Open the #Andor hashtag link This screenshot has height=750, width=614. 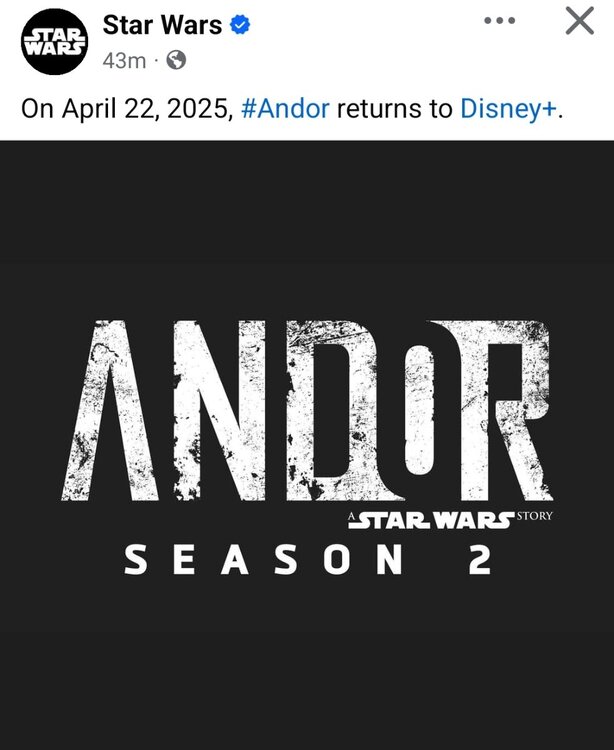point(285,108)
